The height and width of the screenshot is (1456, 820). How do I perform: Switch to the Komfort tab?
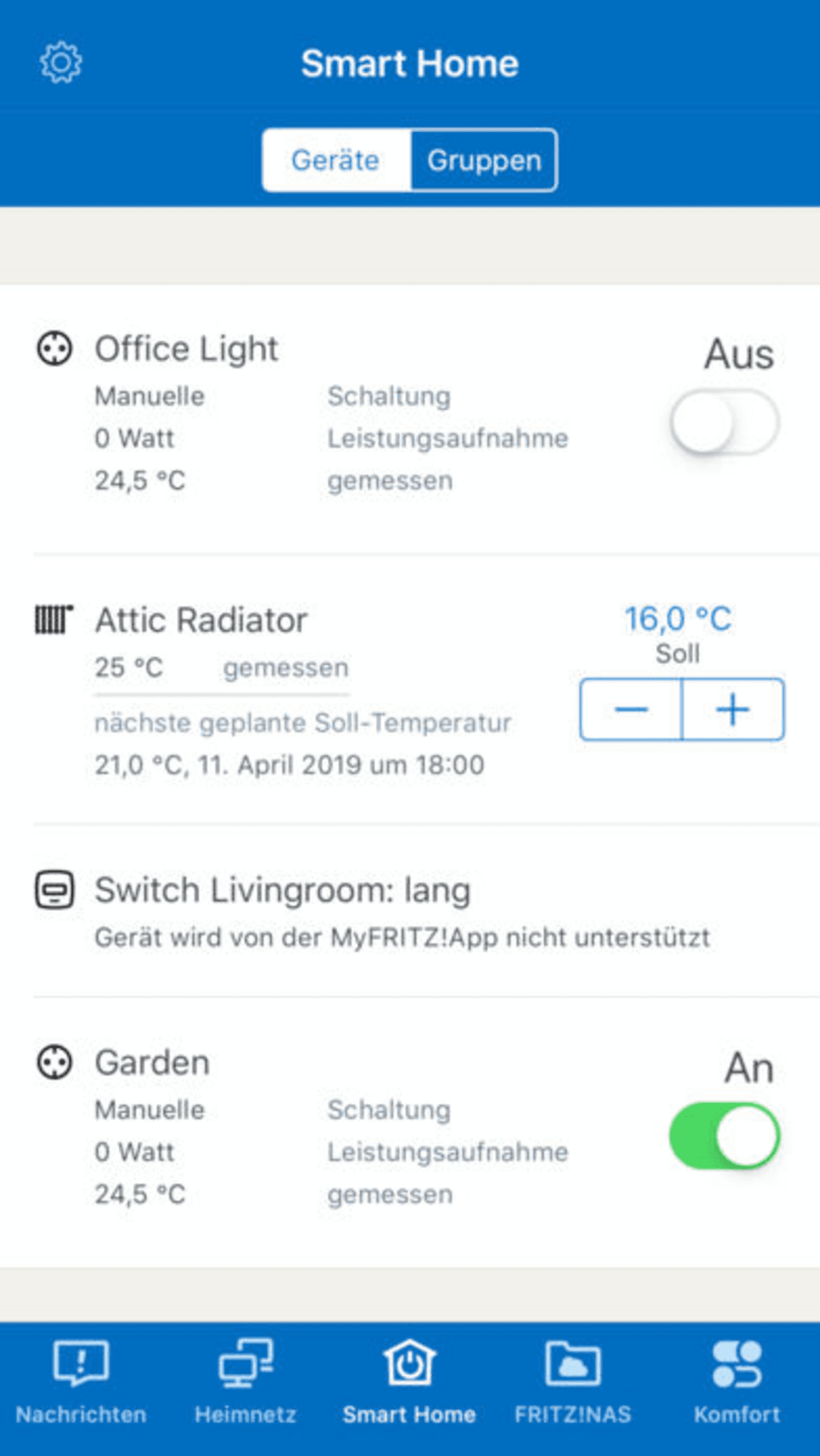pos(737,1384)
